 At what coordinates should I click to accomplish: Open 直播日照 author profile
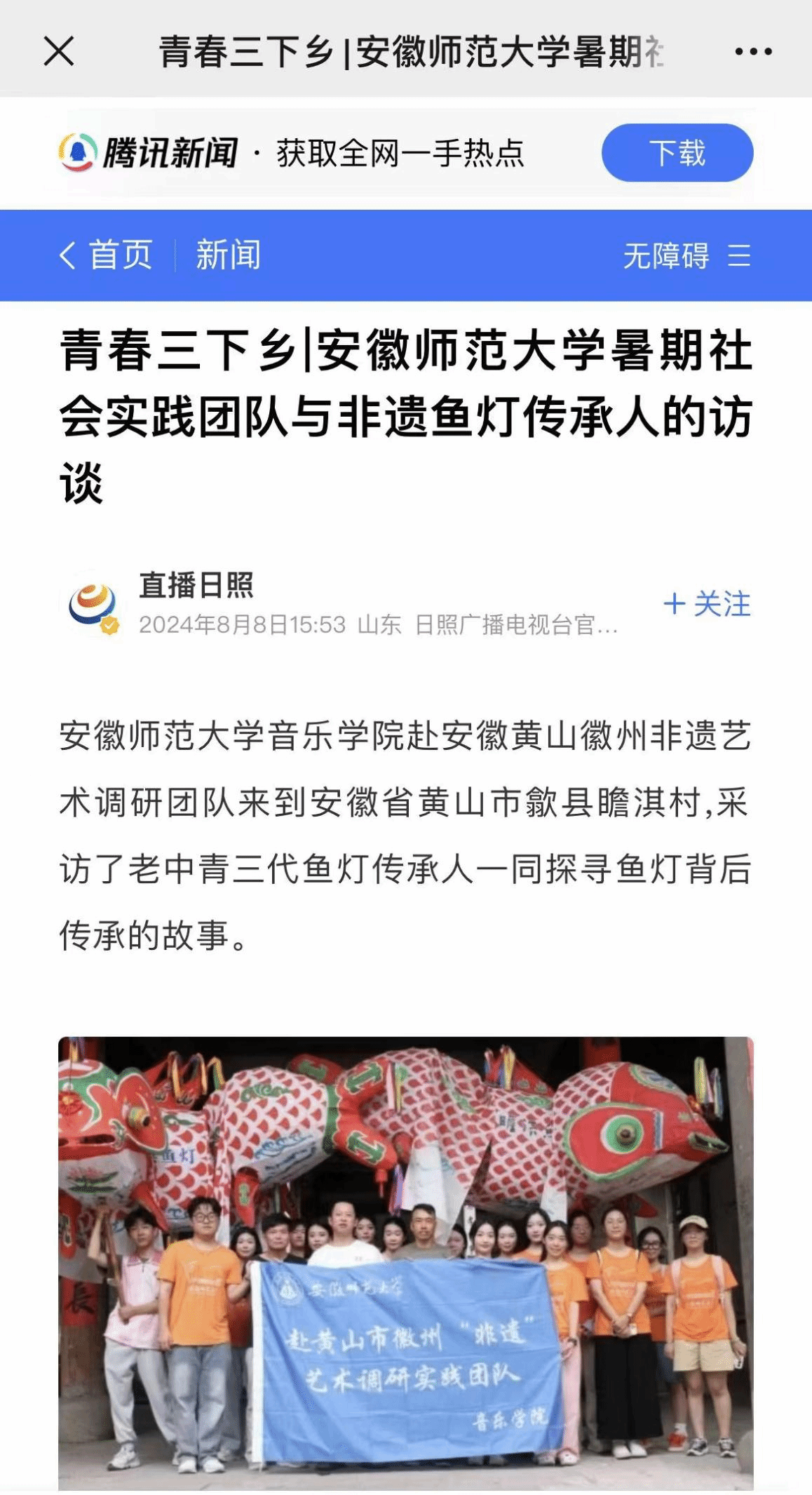coord(196,586)
